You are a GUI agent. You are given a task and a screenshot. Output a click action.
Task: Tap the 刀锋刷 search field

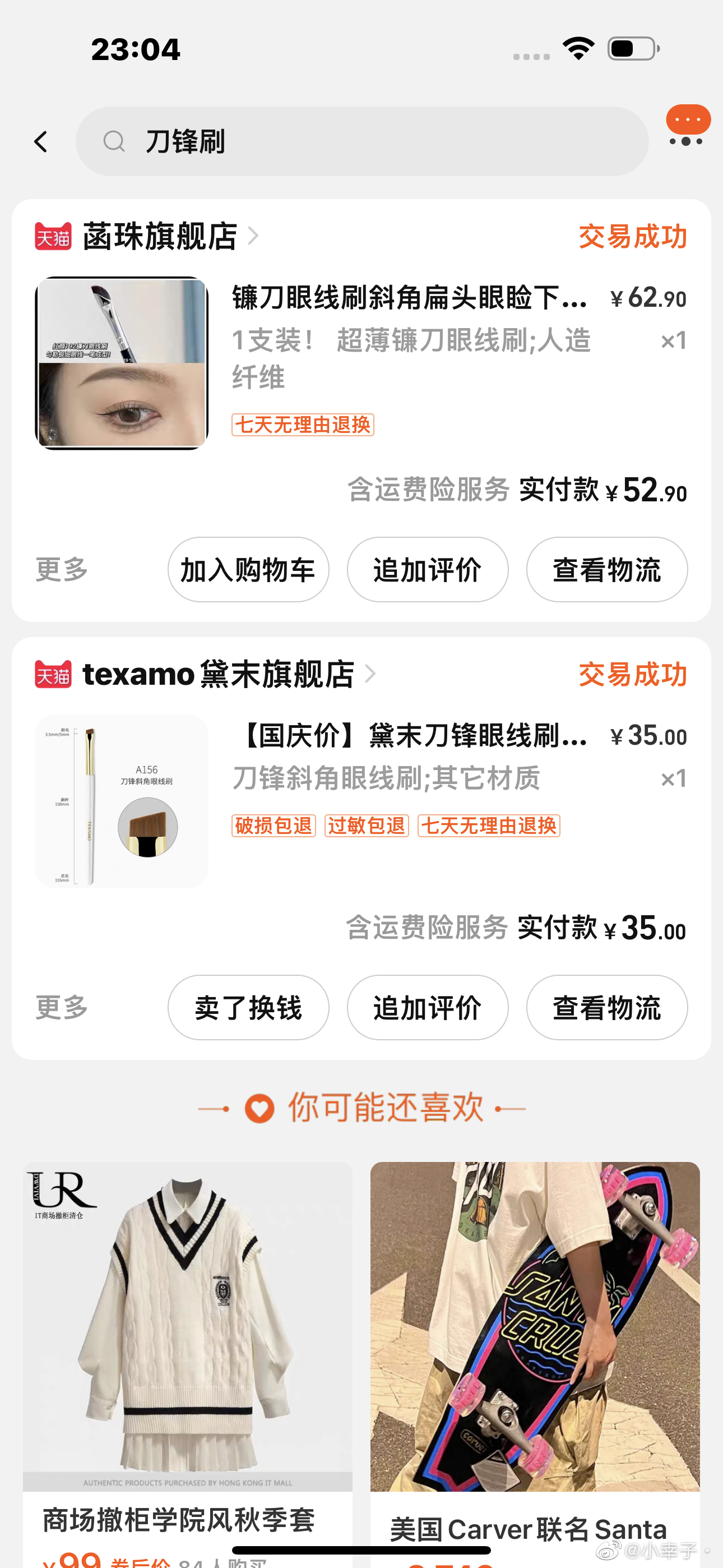[361, 142]
